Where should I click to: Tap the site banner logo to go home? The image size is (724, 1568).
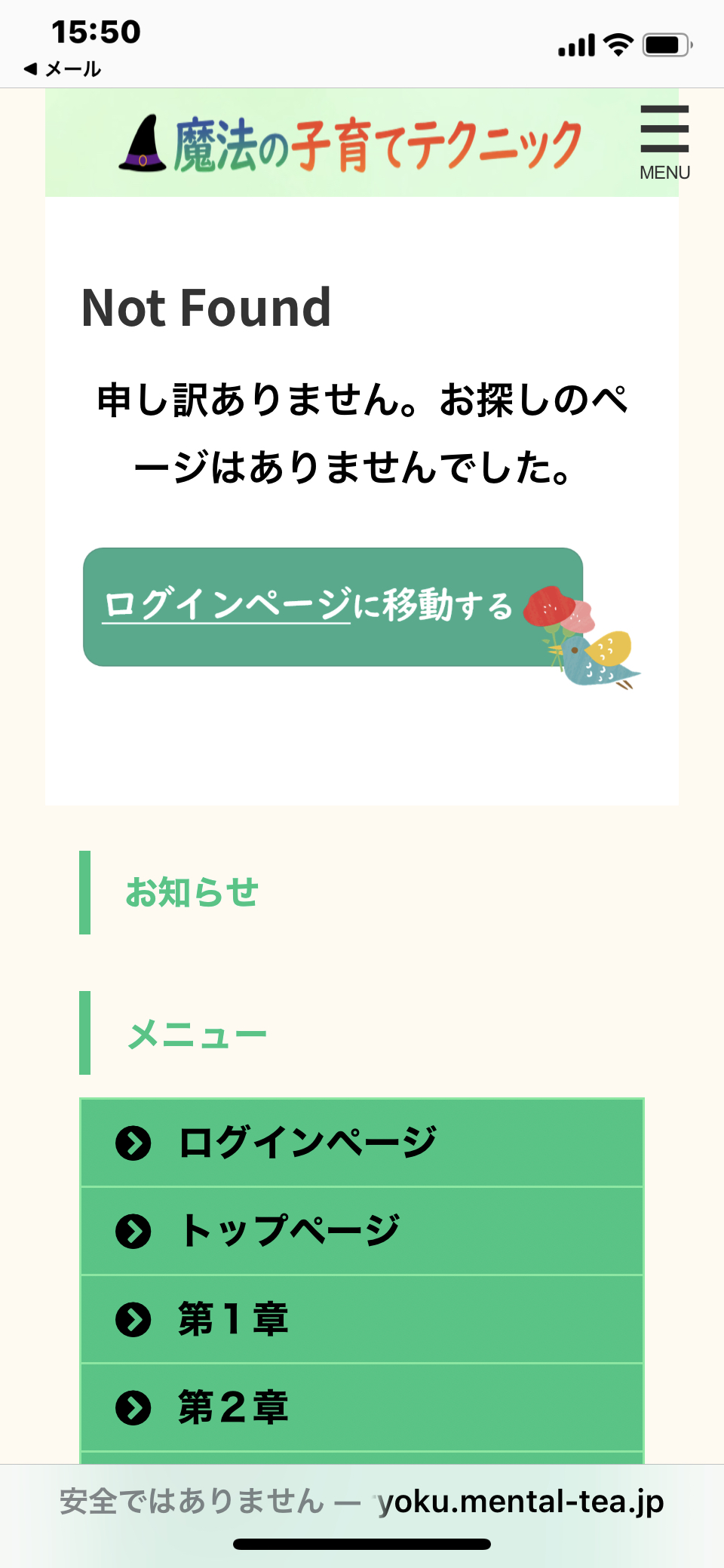coord(351,143)
